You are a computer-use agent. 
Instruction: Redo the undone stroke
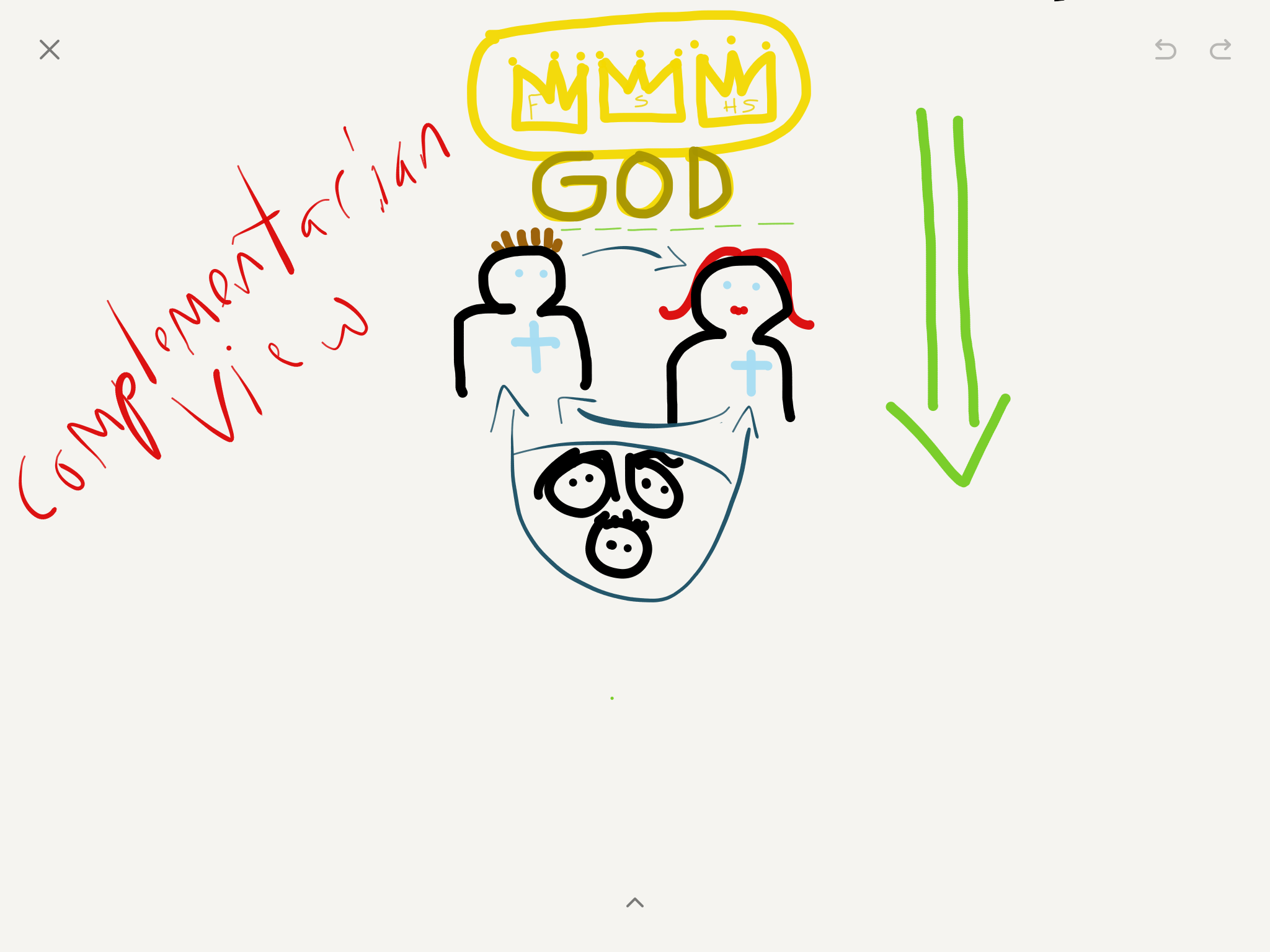[1220, 50]
